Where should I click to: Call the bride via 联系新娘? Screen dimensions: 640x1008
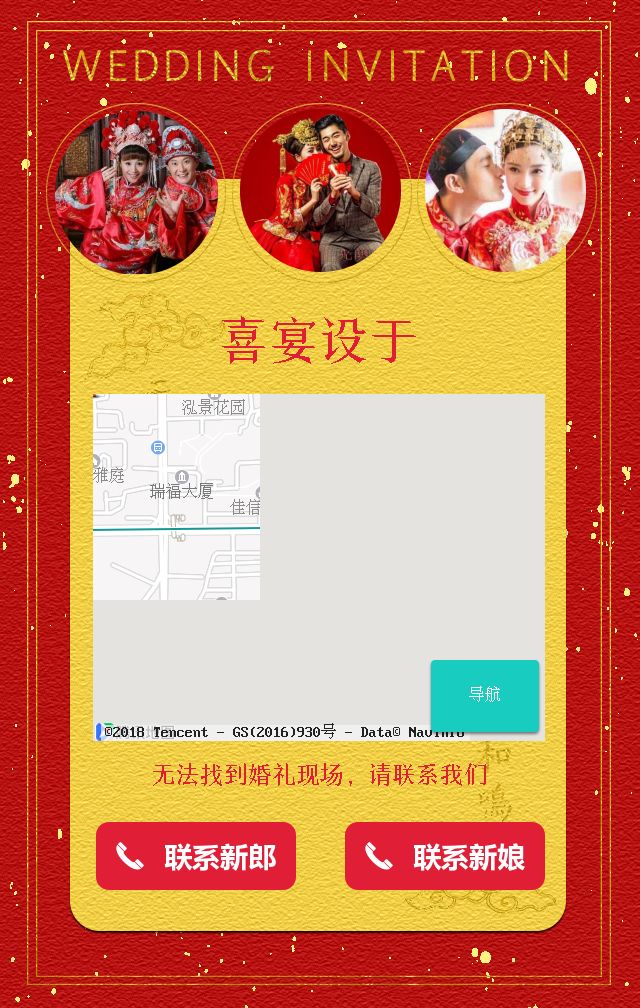coord(445,856)
